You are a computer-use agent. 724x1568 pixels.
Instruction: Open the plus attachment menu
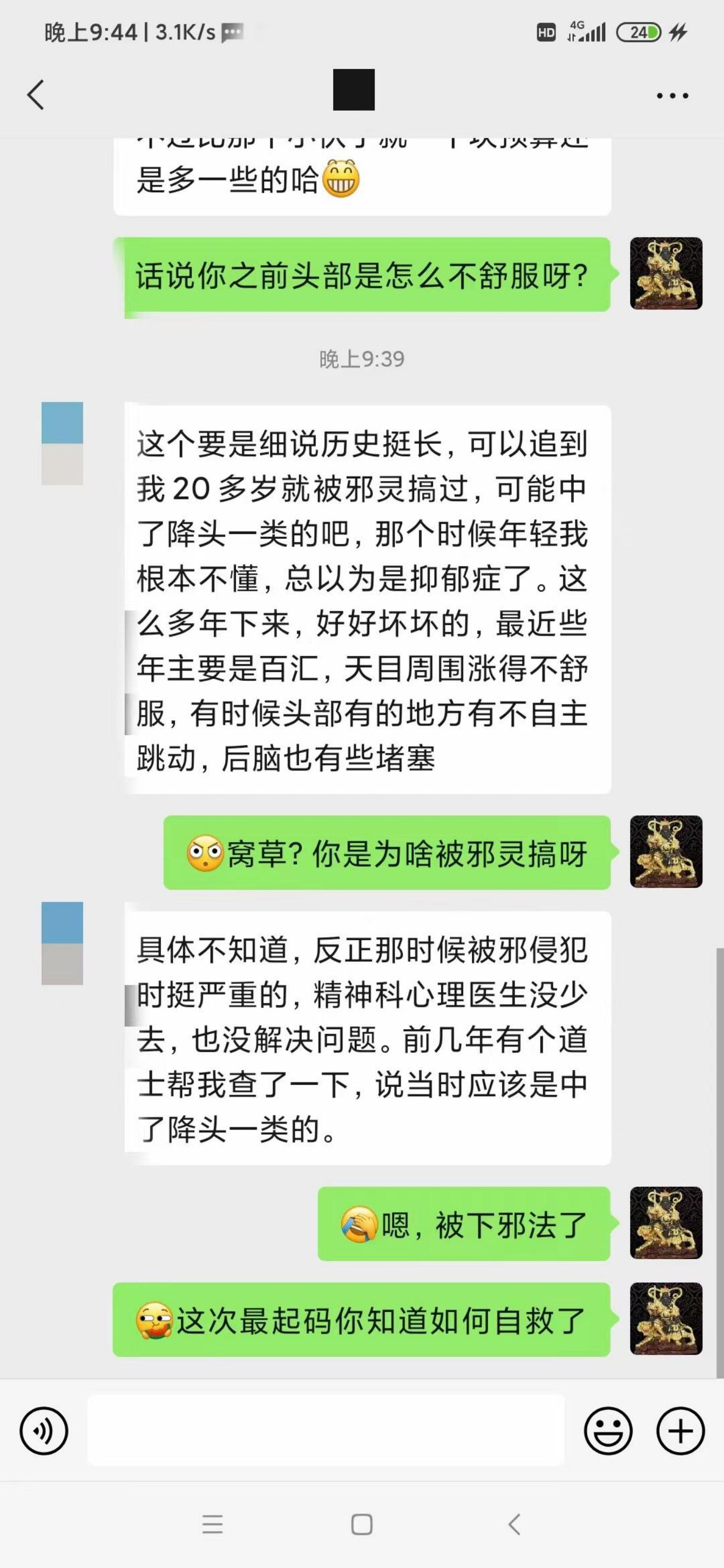point(680,1430)
